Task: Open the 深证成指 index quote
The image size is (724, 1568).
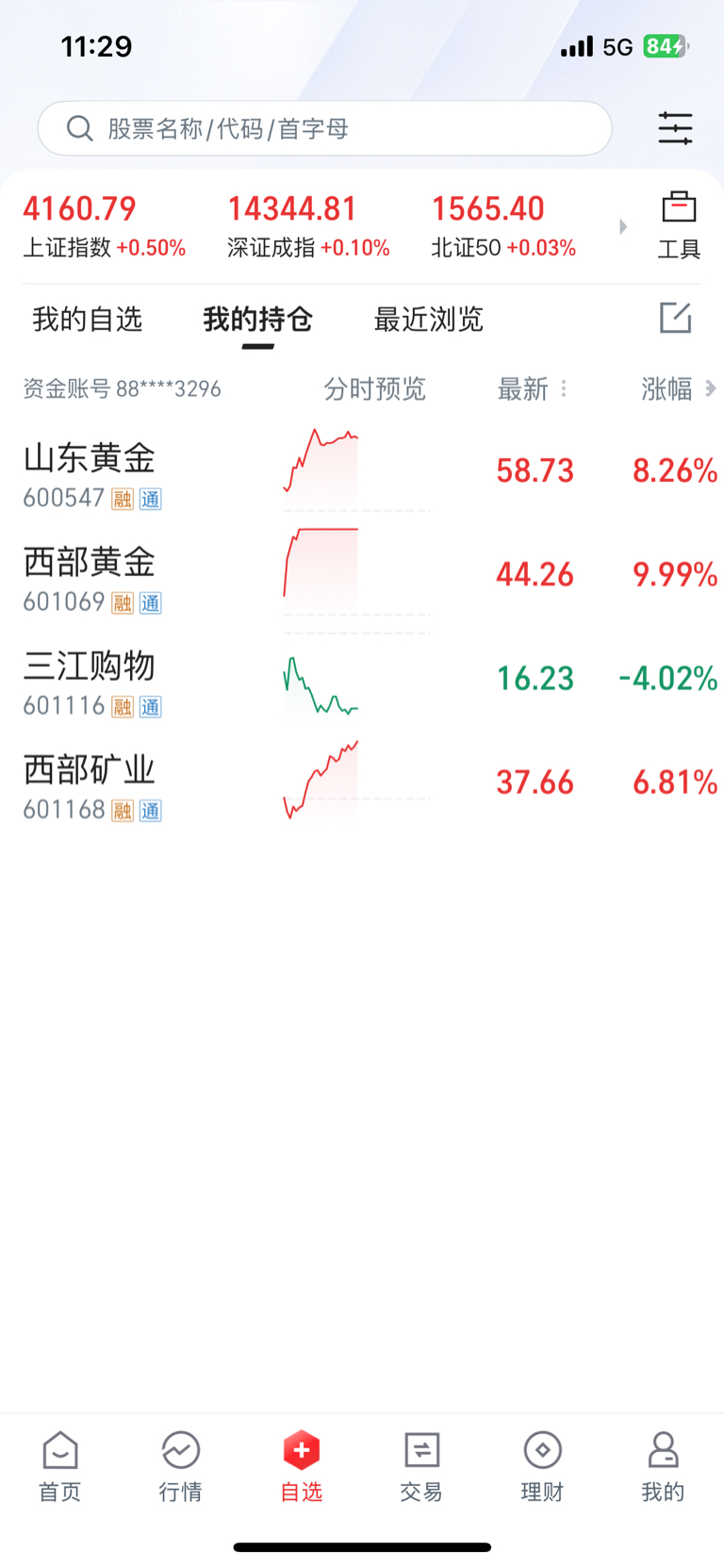Action: coord(308,226)
